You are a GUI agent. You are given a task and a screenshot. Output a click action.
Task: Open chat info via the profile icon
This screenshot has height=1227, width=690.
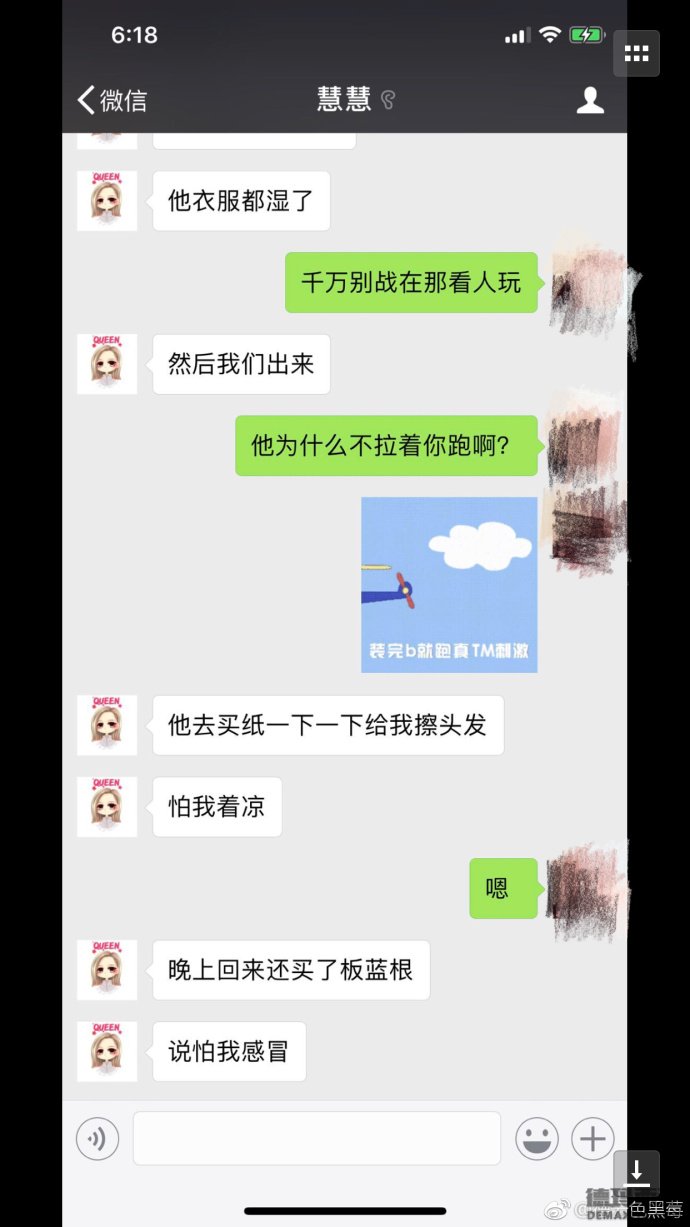click(x=590, y=100)
